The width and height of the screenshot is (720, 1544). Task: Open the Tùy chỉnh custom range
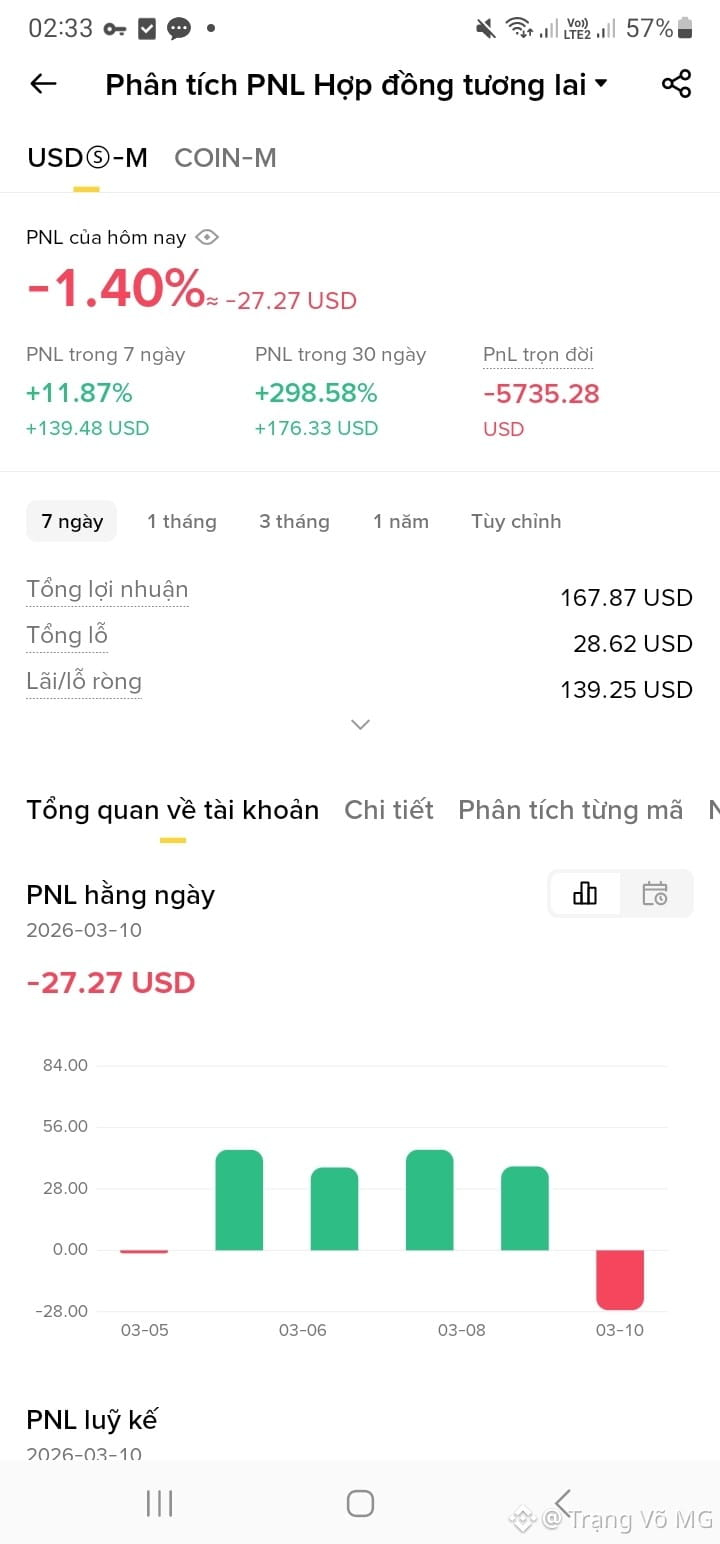516,521
